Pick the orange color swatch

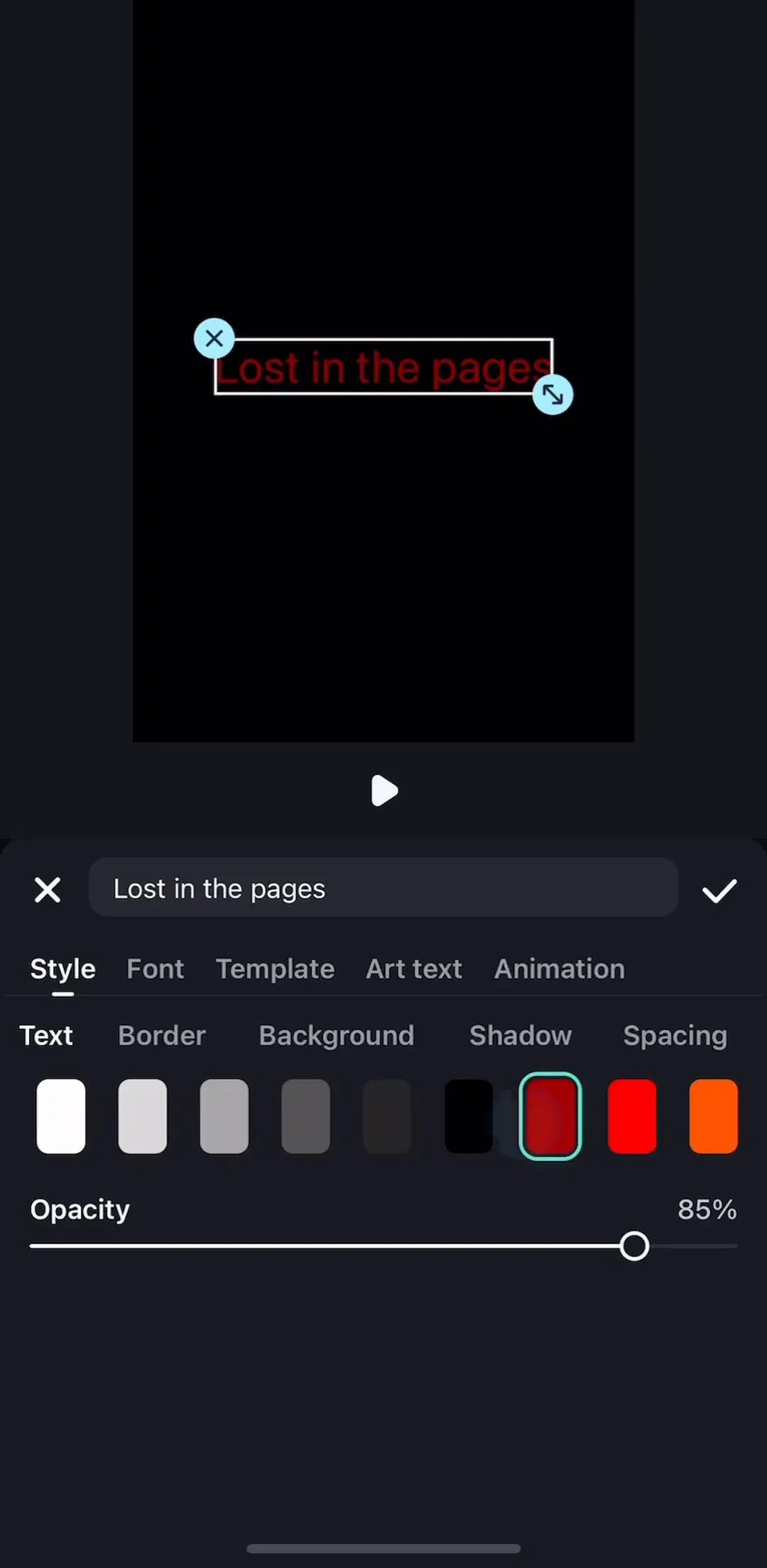(x=714, y=1116)
